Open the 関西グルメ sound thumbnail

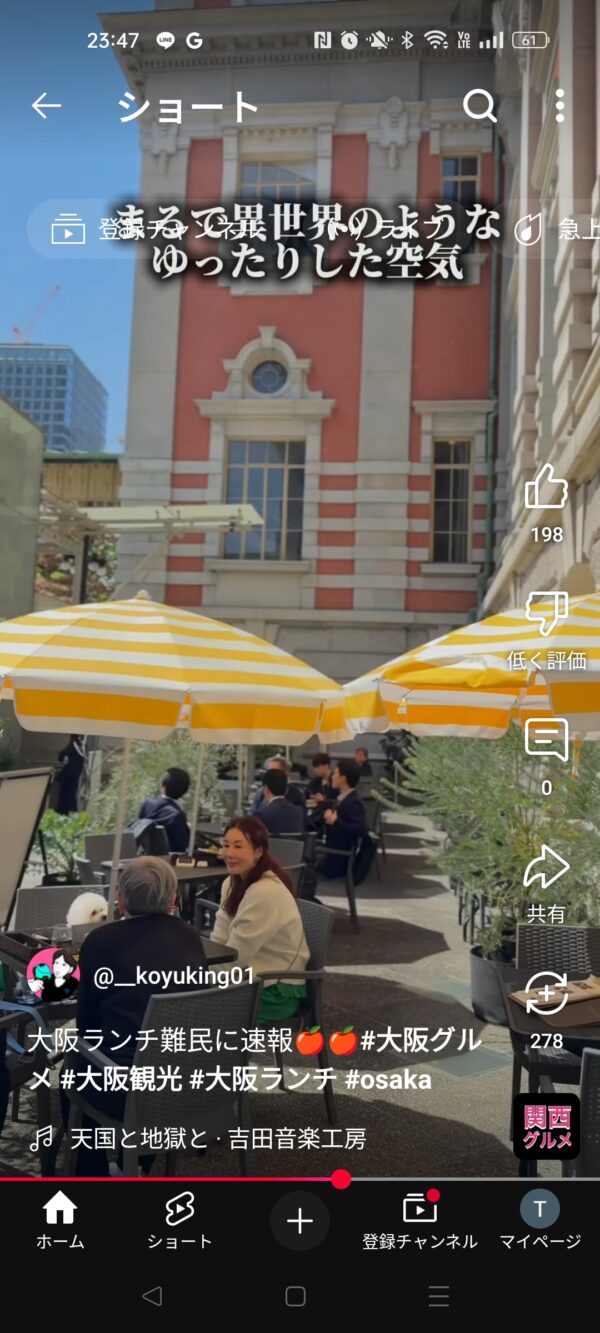(x=546, y=1126)
